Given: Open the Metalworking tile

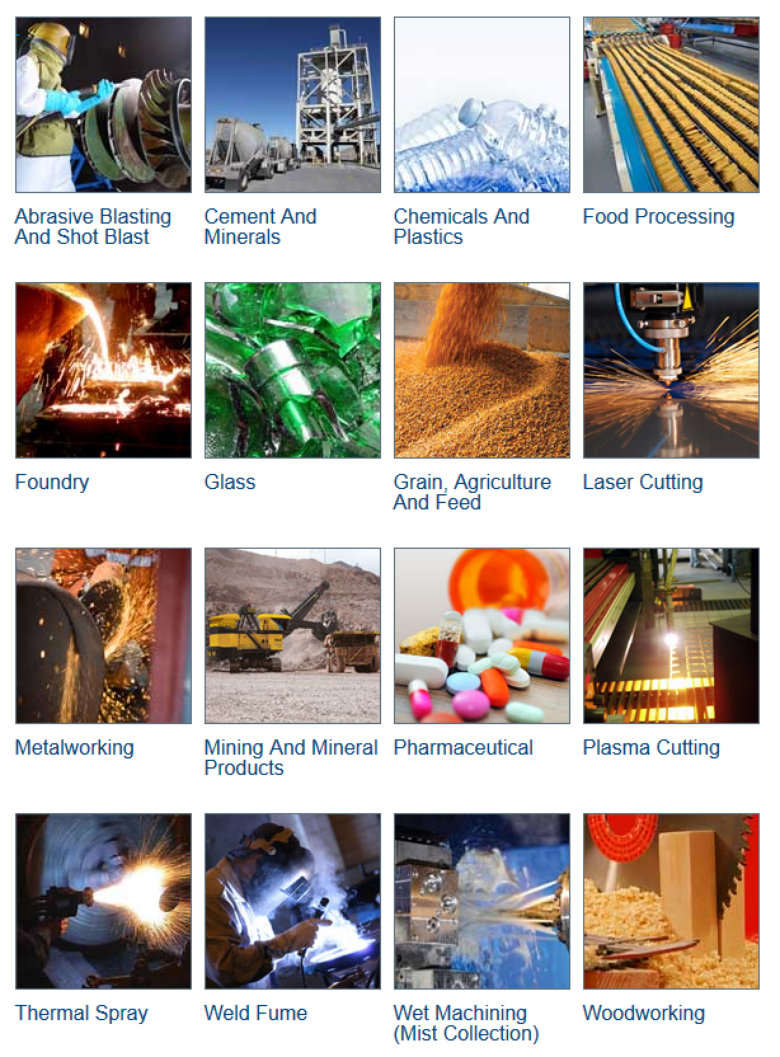Looking at the screenshot, I should tap(103, 635).
